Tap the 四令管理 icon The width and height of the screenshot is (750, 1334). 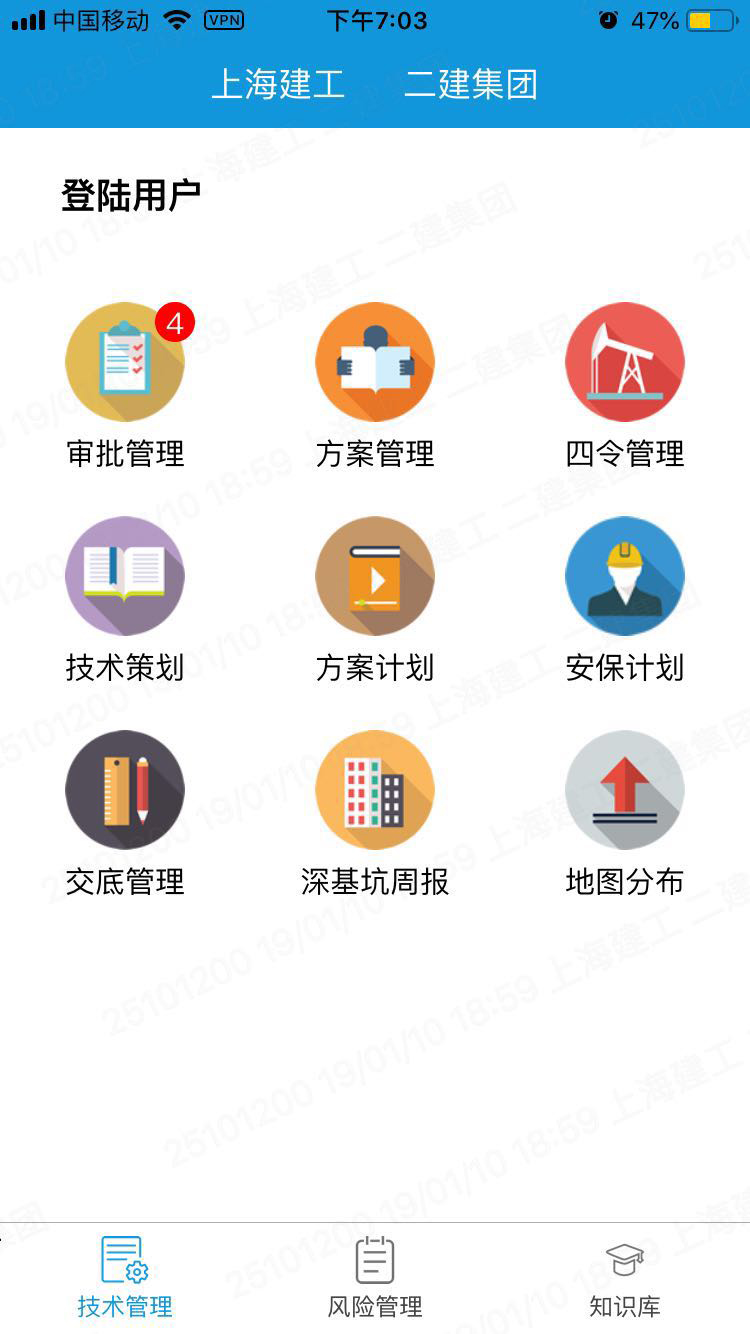coord(625,362)
